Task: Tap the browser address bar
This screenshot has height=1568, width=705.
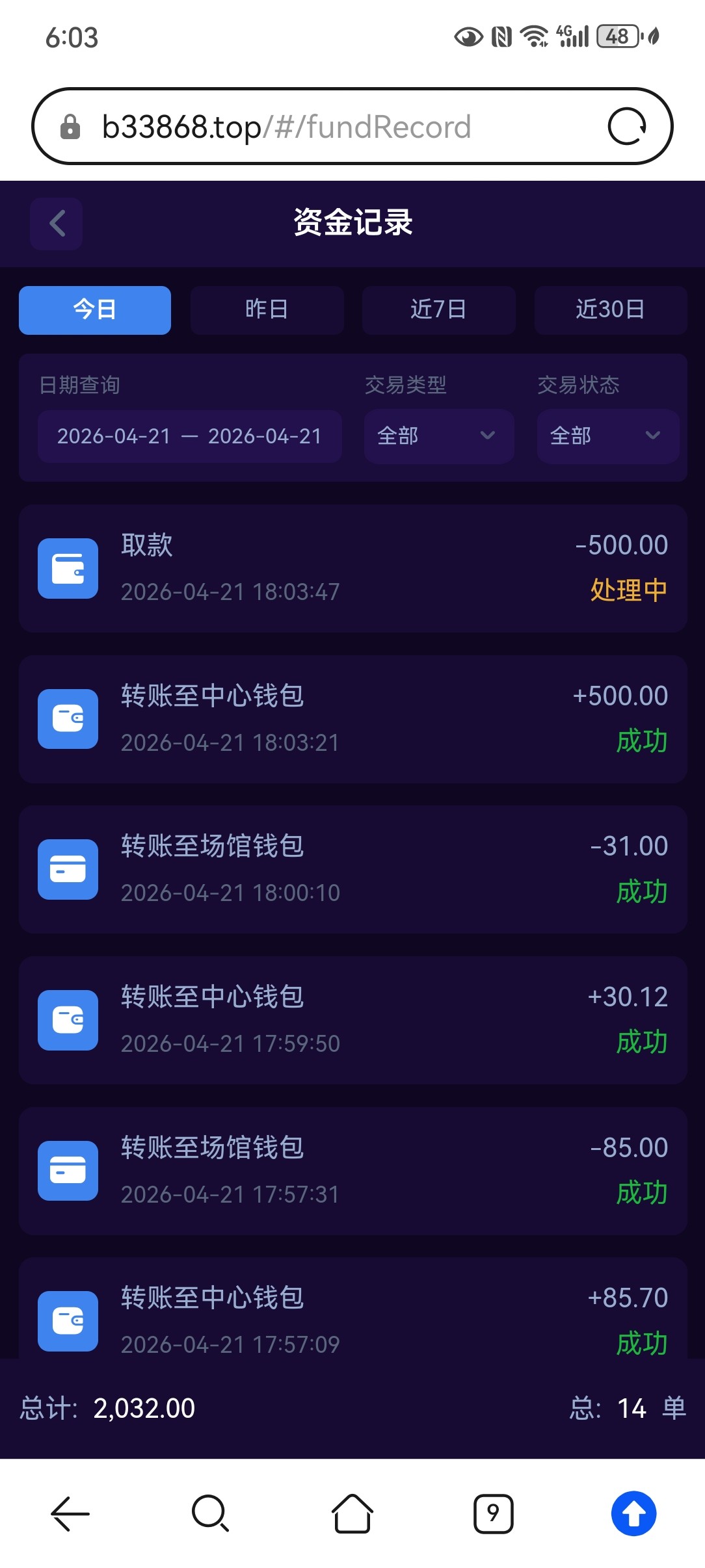Action: tap(325, 127)
